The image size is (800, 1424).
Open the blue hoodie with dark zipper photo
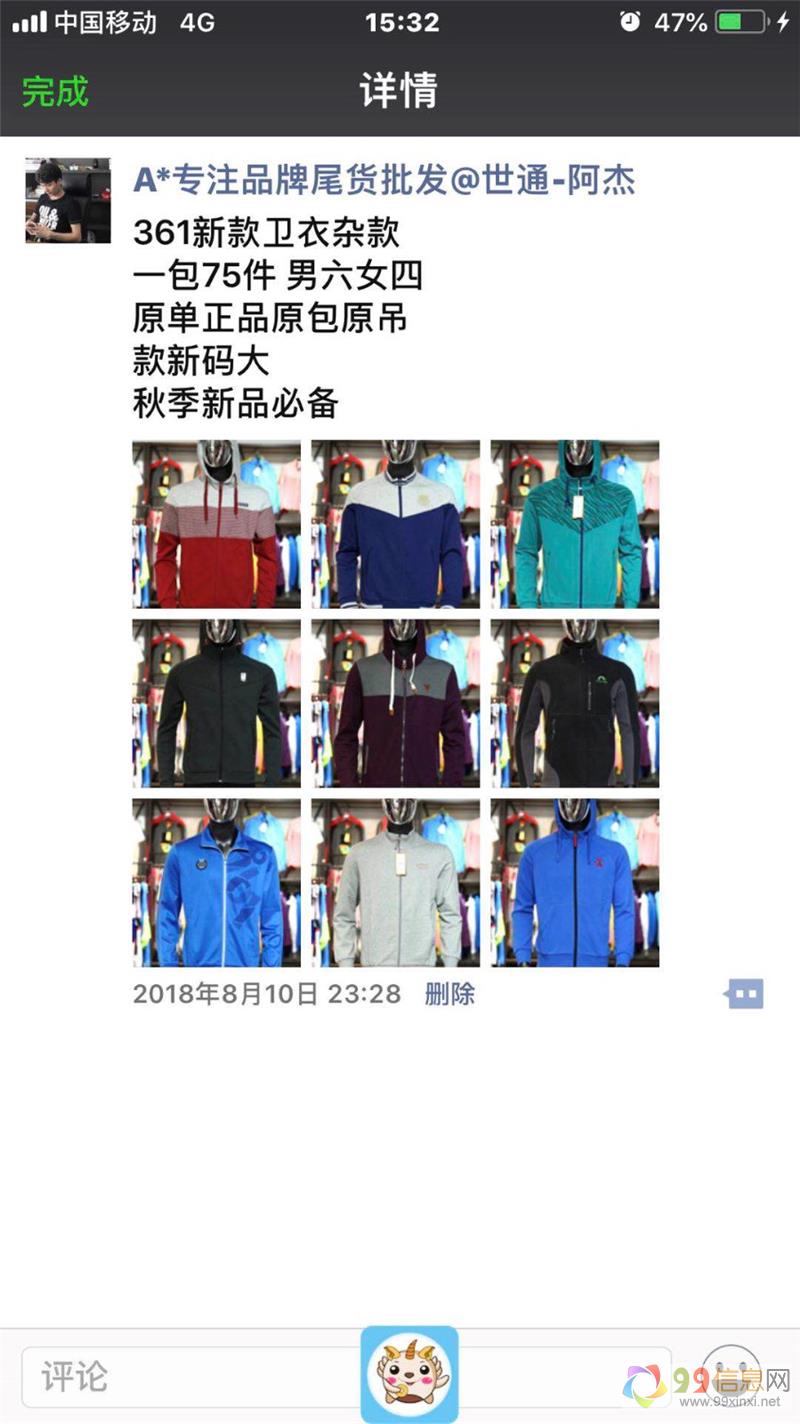(x=575, y=882)
